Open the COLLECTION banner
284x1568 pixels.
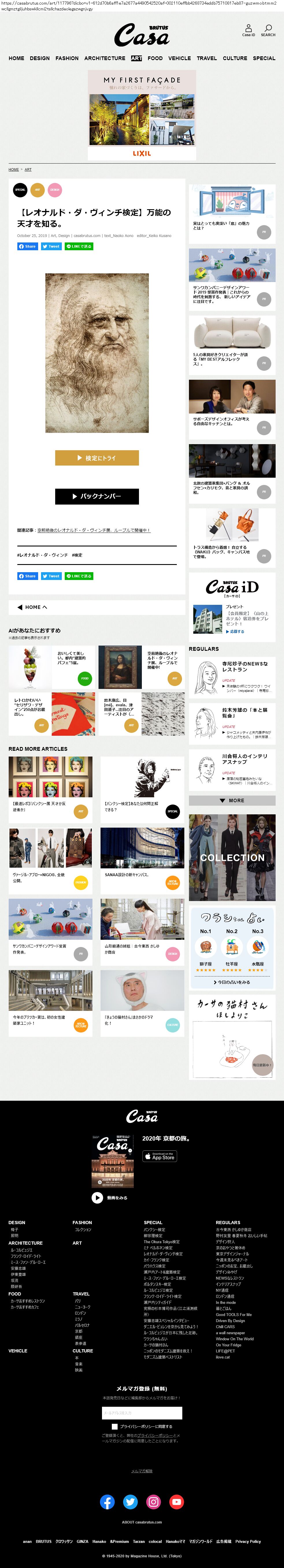click(x=232, y=857)
